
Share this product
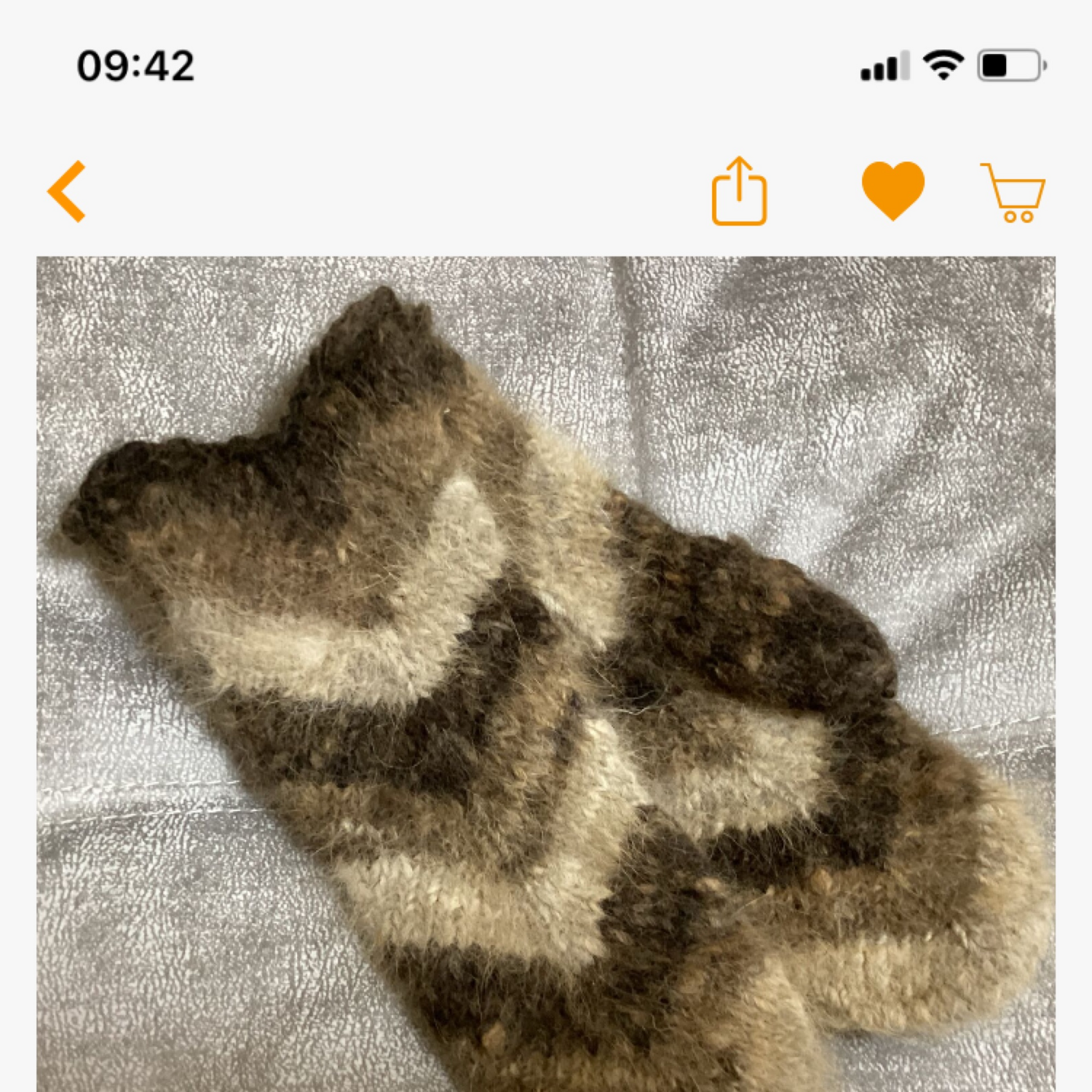(739, 191)
